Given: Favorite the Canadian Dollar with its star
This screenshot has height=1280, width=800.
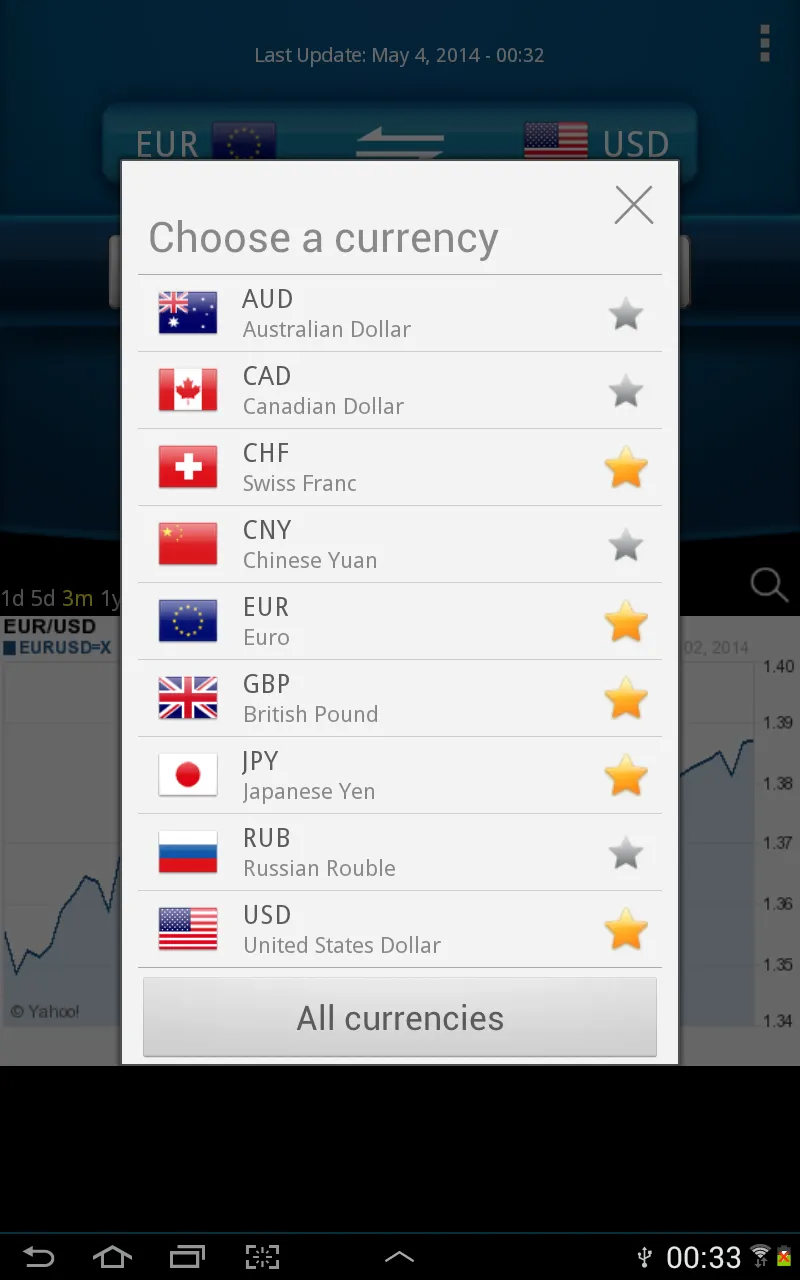Looking at the screenshot, I should [625, 390].
